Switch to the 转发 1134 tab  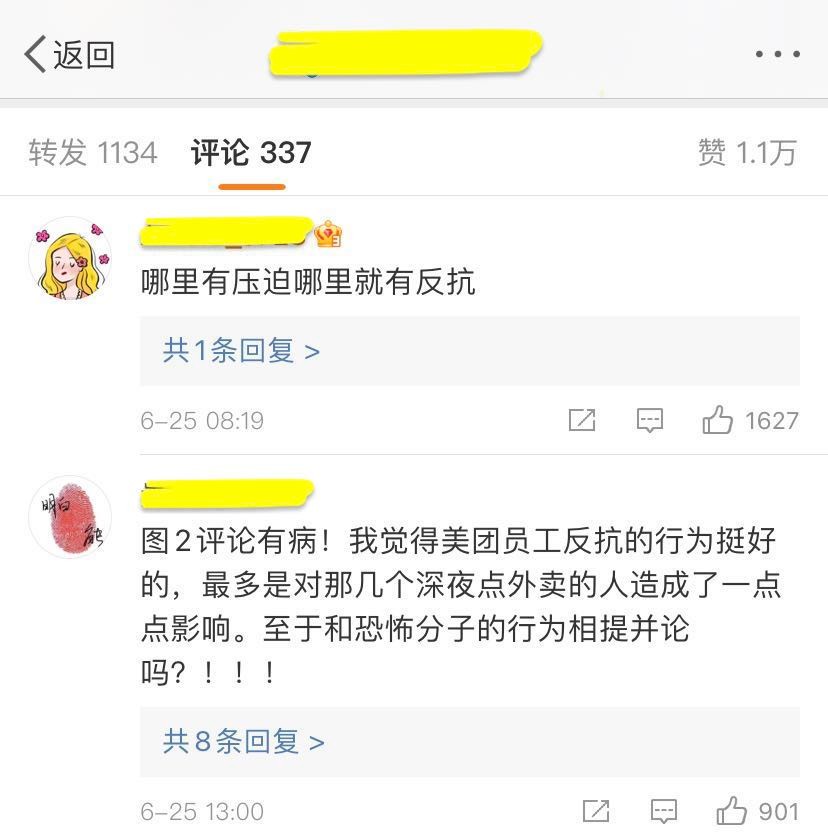click(x=93, y=153)
